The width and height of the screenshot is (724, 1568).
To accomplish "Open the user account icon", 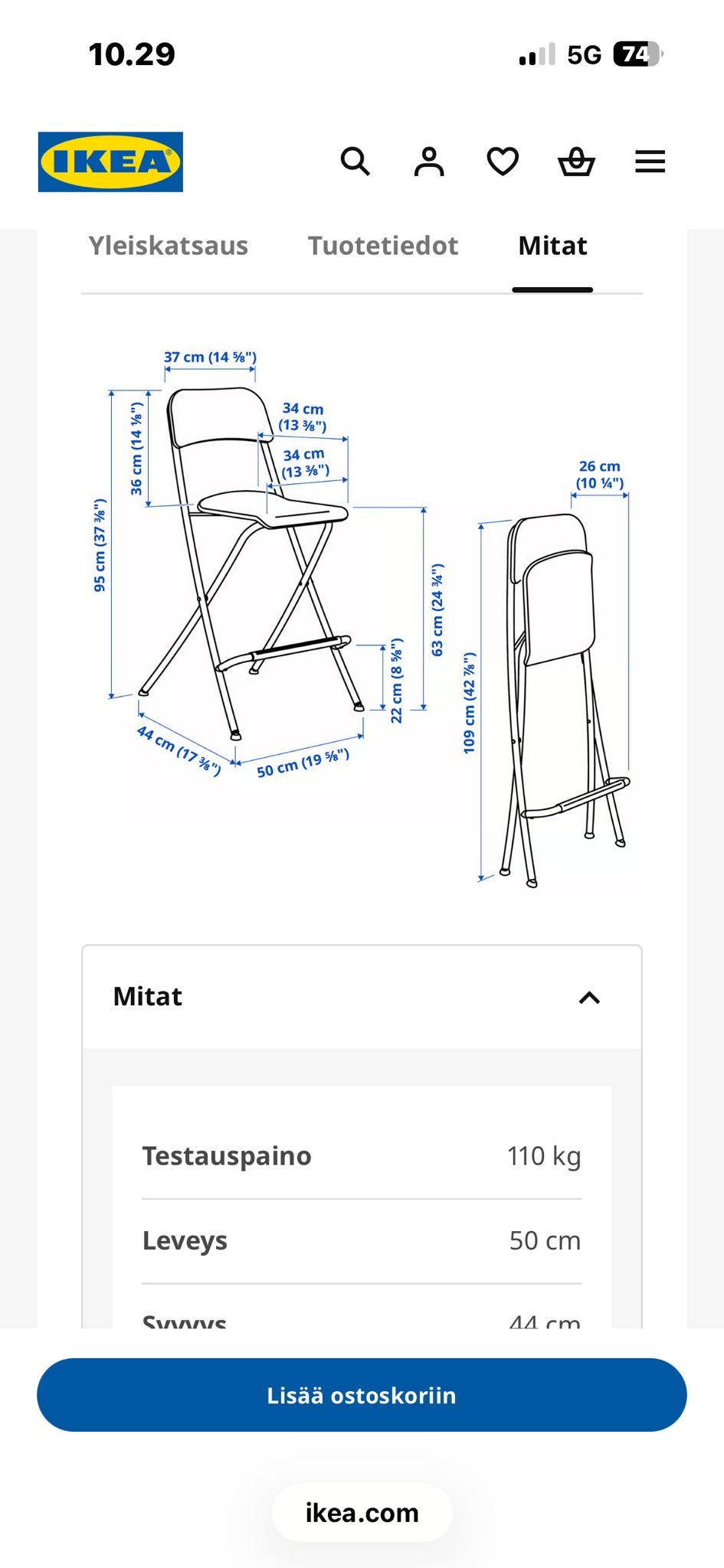I will pos(429,162).
